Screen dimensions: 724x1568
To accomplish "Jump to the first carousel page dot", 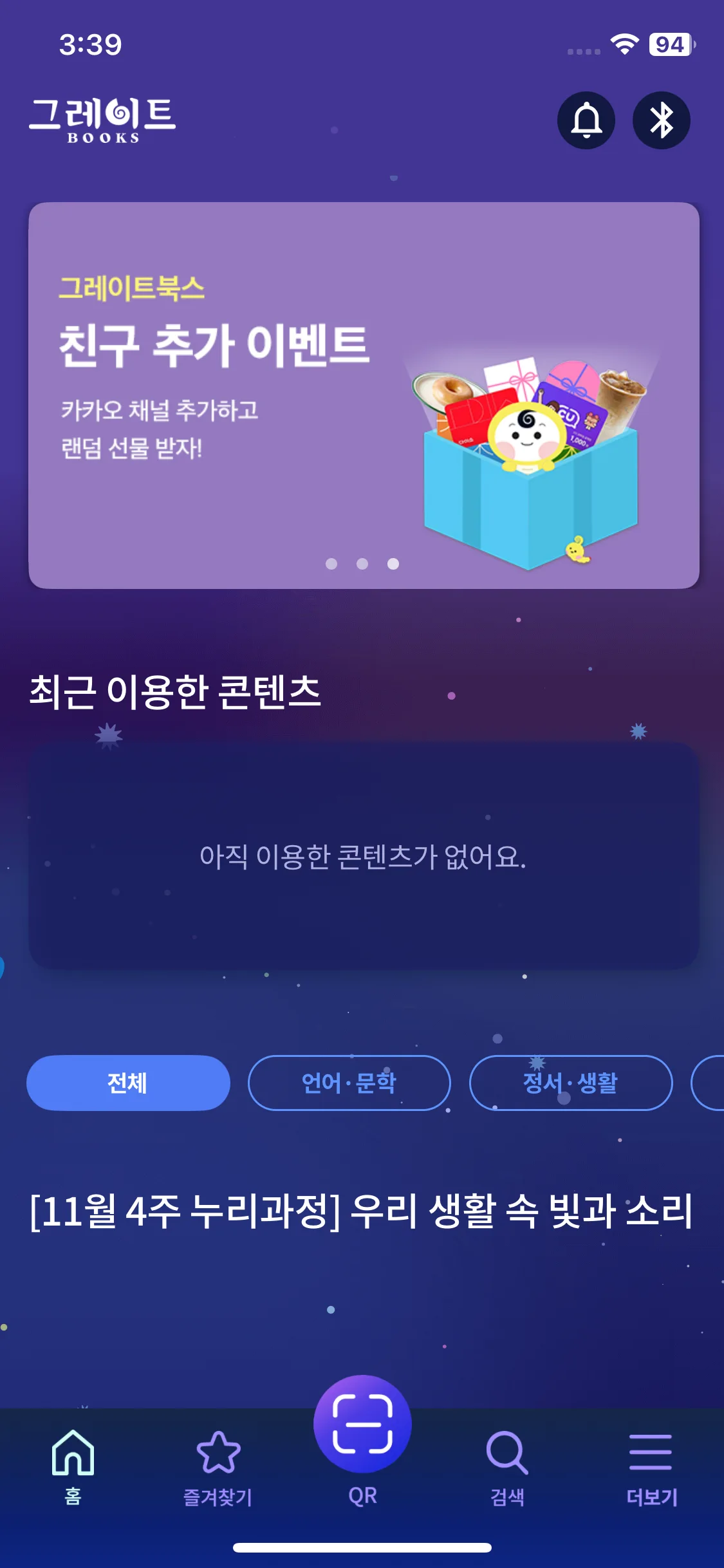I will (333, 563).
